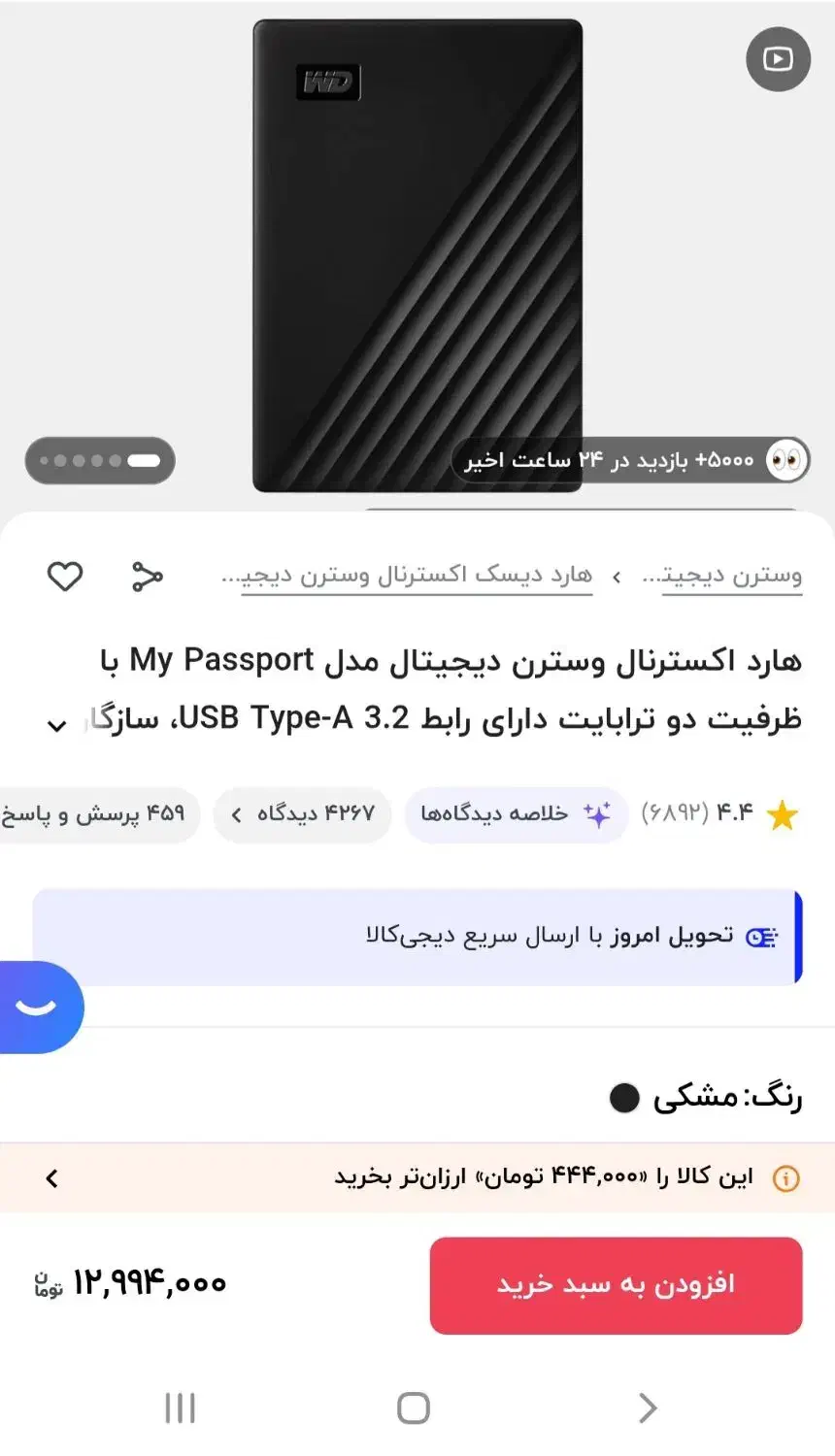Open the هارد دیسک اکسترنال breadcrumb link
Viewport: 835px width, 1456px height.
(x=417, y=575)
